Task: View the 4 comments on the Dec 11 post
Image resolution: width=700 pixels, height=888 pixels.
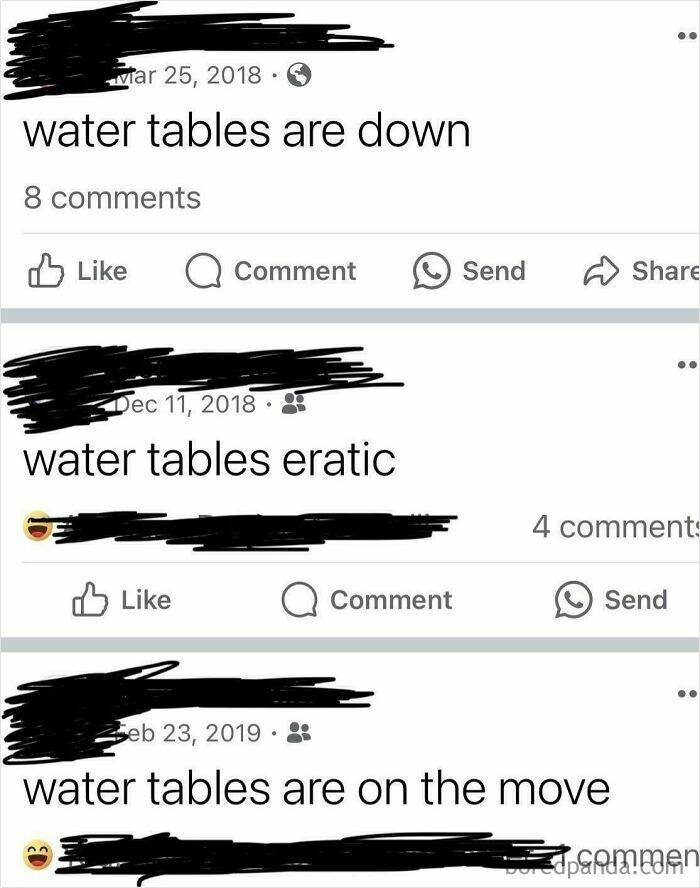Action: (x=614, y=527)
